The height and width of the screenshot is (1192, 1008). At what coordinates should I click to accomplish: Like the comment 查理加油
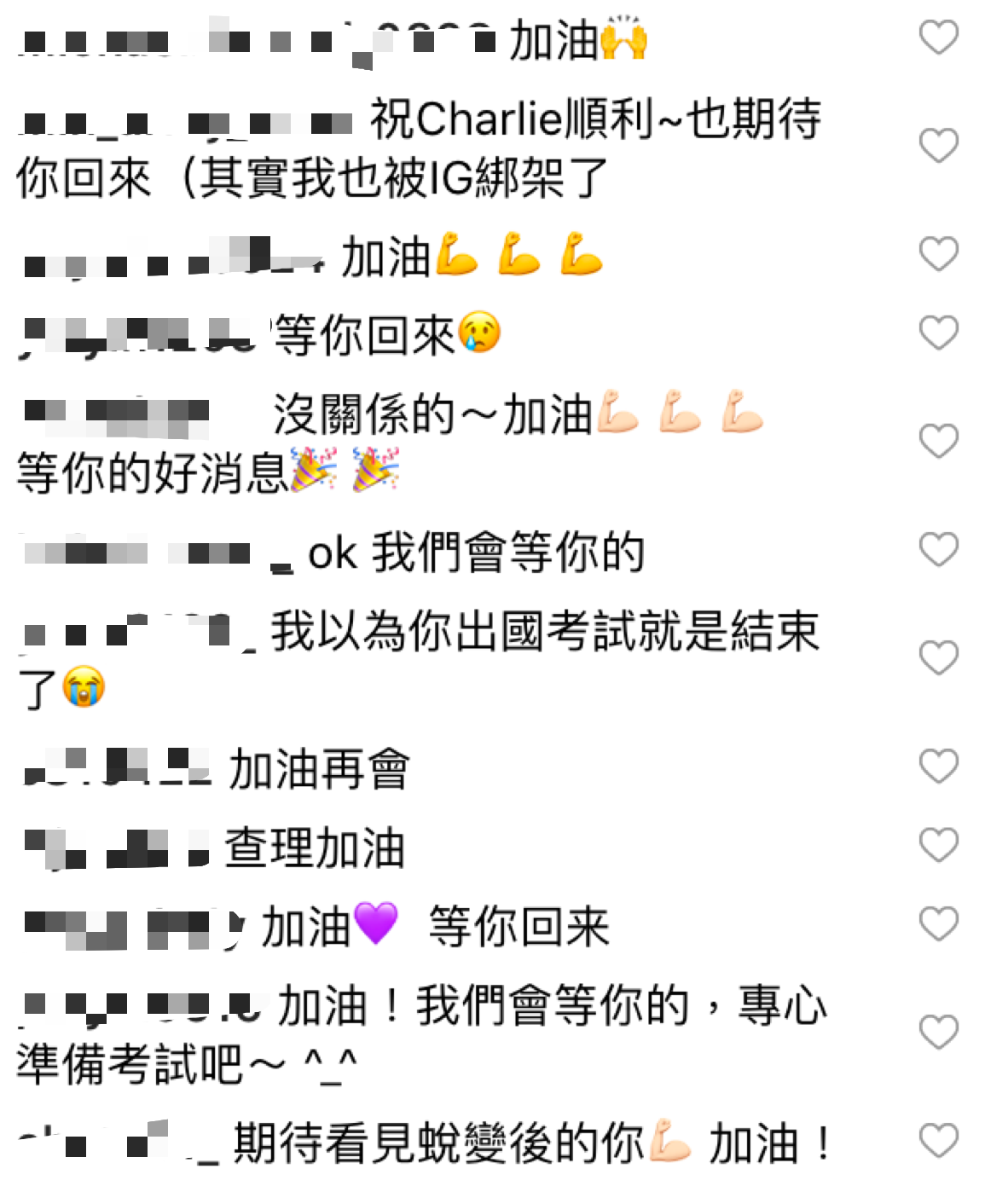point(938,845)
